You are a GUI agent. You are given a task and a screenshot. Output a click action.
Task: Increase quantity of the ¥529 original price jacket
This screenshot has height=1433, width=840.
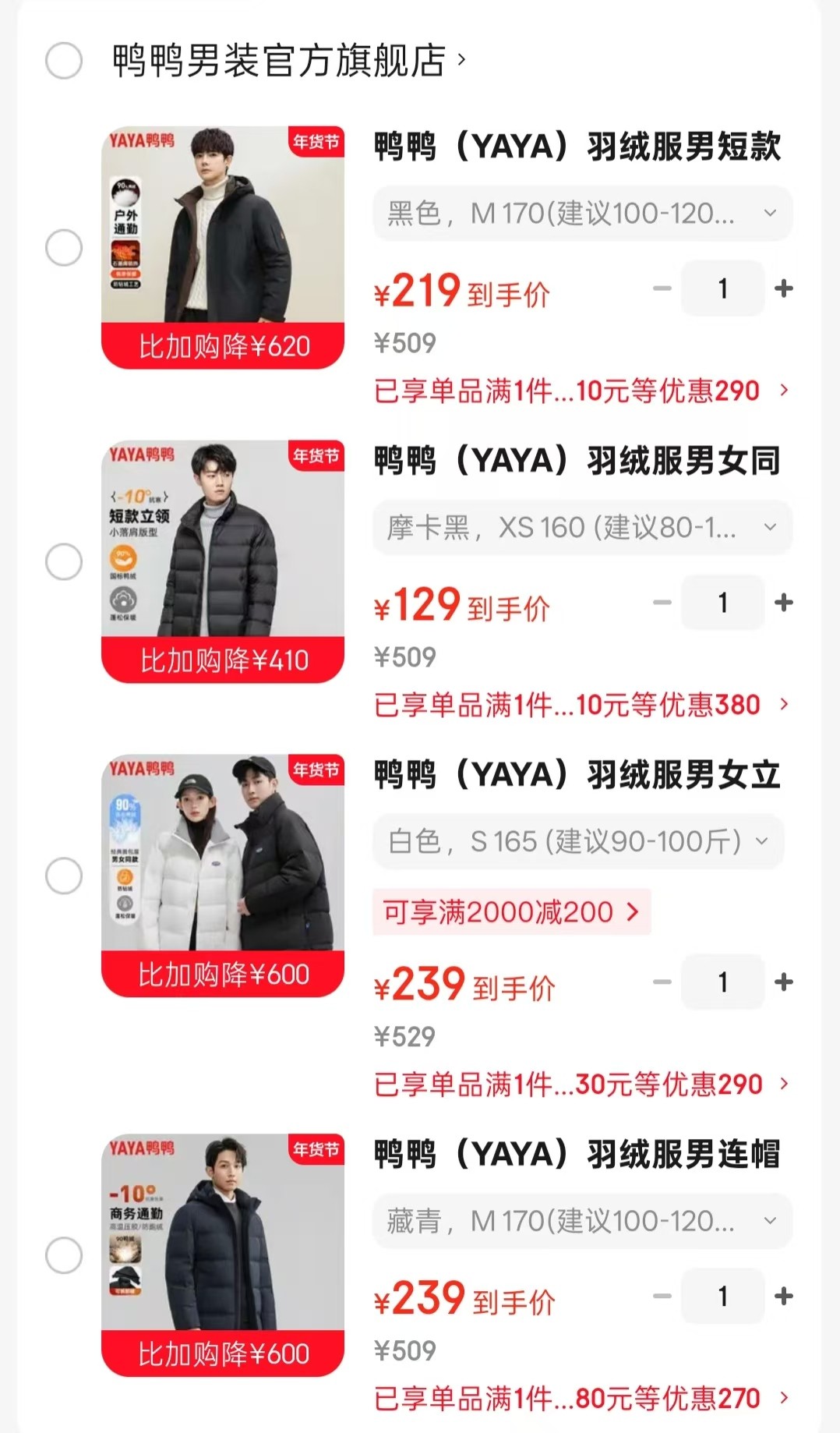tap(784, 982)
